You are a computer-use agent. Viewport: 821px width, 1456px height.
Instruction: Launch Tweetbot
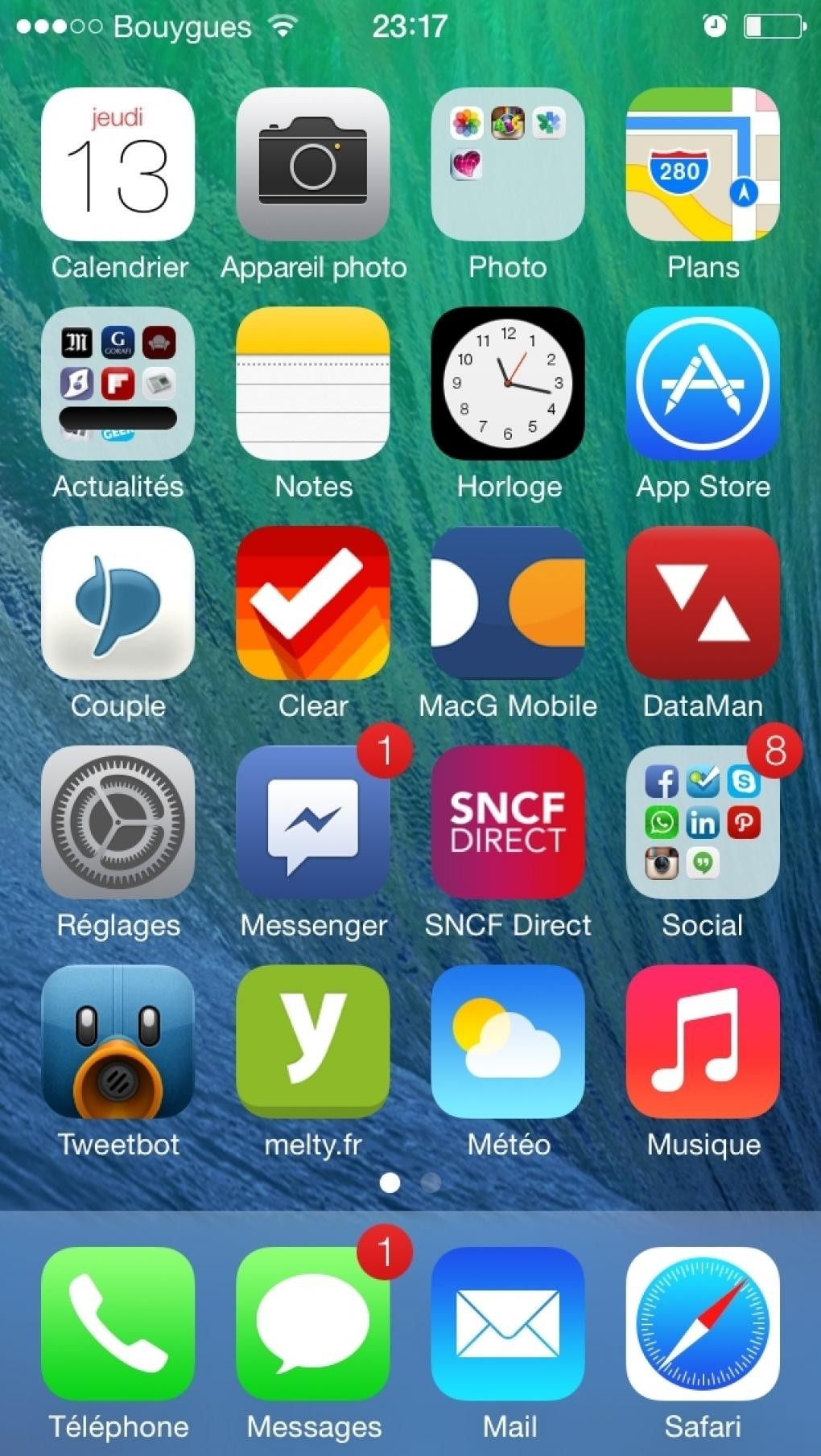coord(118,1042)
